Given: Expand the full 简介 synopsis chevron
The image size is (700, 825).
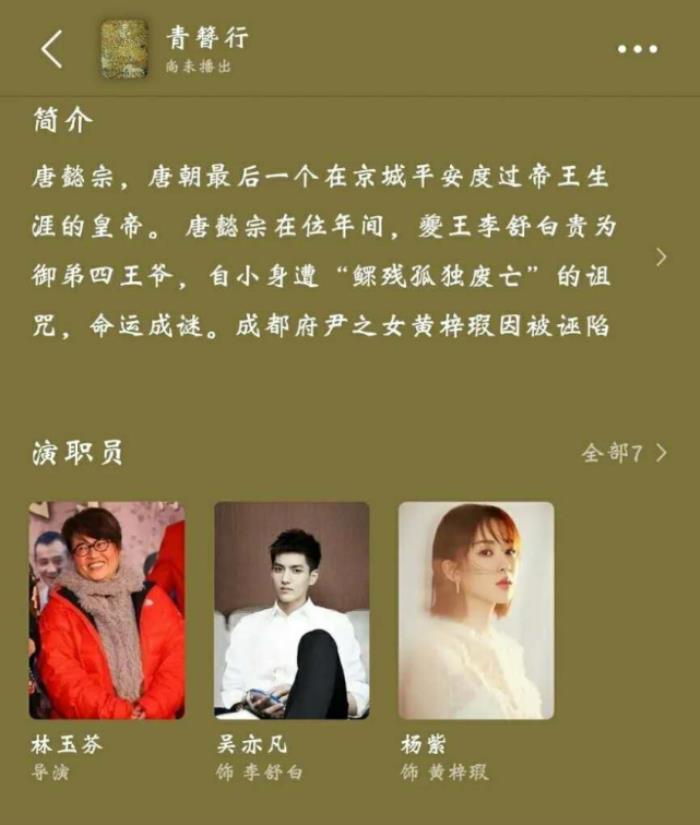Looking at the screenshot, I should (x=660, y=257).
